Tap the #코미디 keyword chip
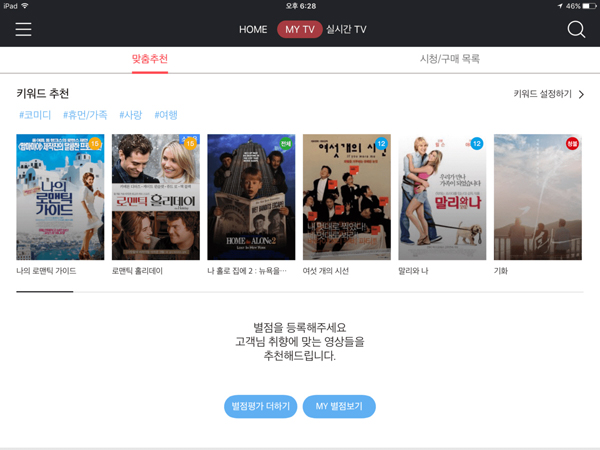Viewport: 600px width, 450px height. click(x=36, y=116)
